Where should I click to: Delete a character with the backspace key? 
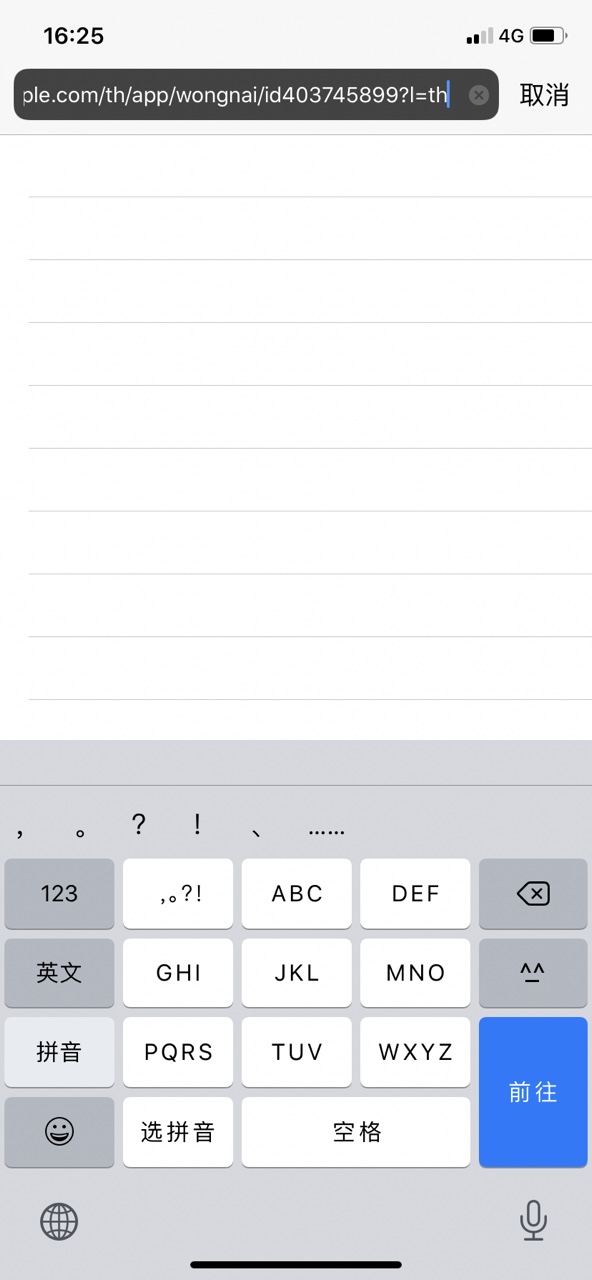533,894
